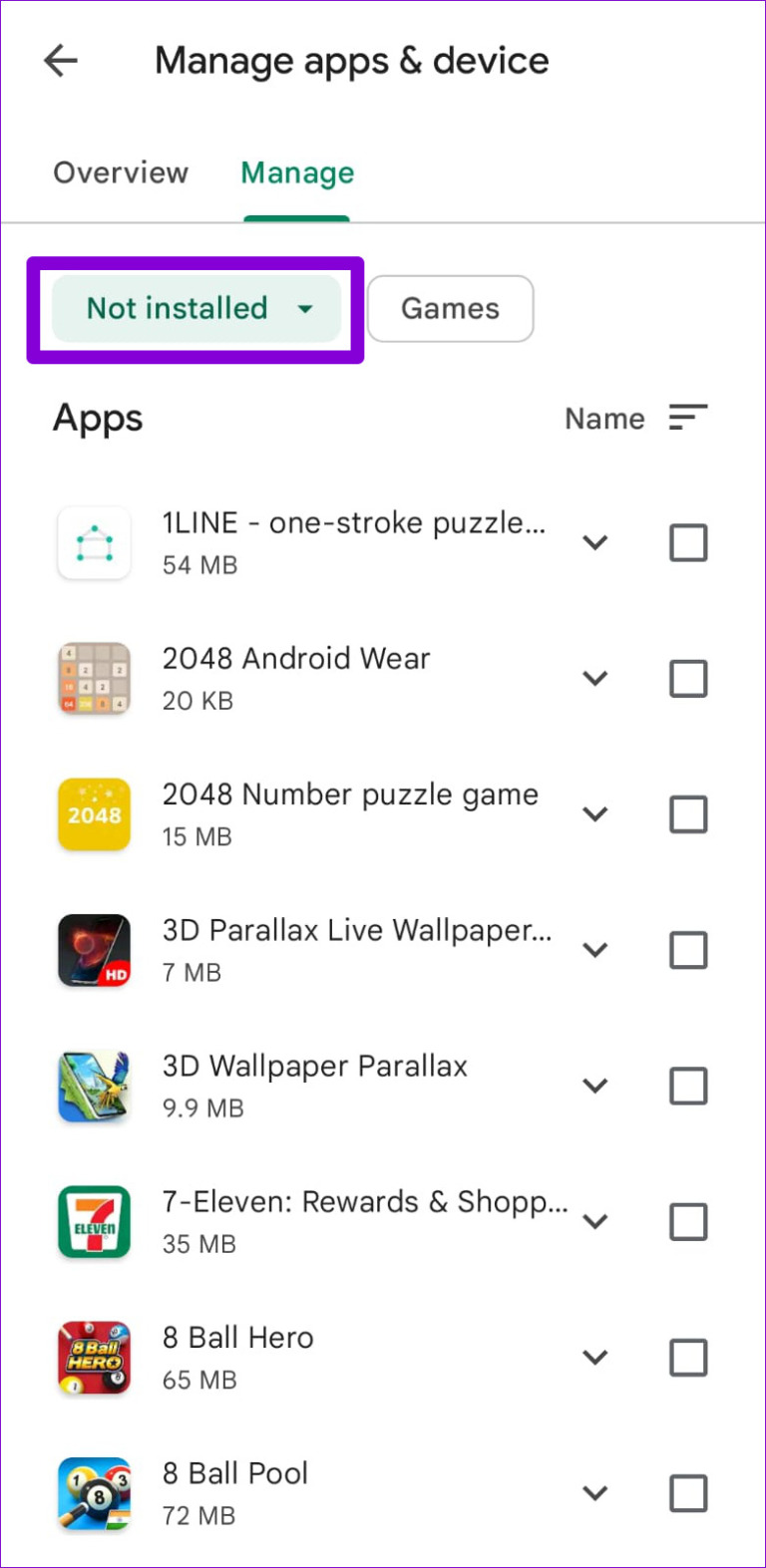Click the 1LINE puzzle app icon
The image size is (766, 1568).
coord(93,542)
